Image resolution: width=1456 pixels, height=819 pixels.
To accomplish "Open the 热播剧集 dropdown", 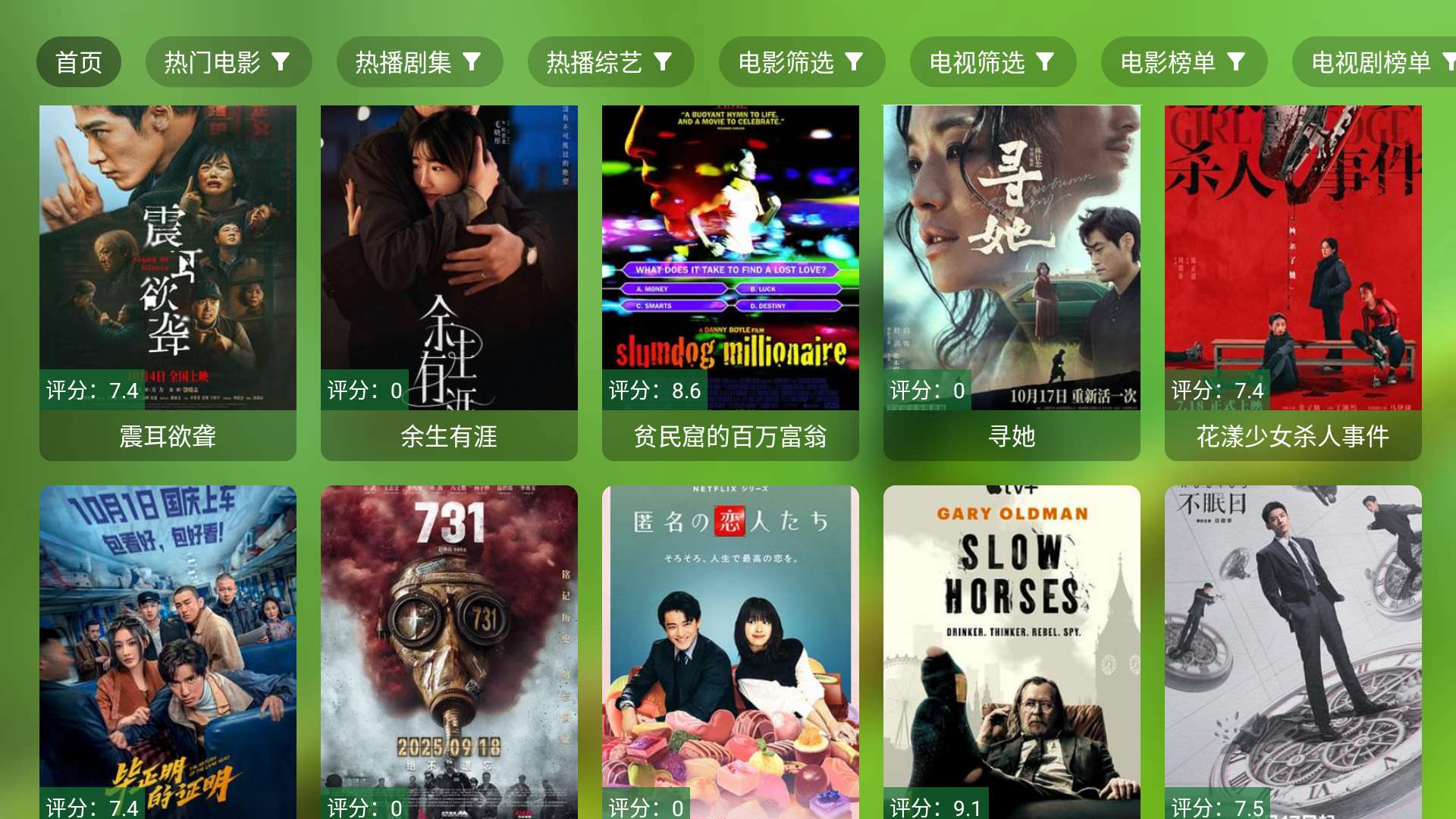I will coord(419,62).
